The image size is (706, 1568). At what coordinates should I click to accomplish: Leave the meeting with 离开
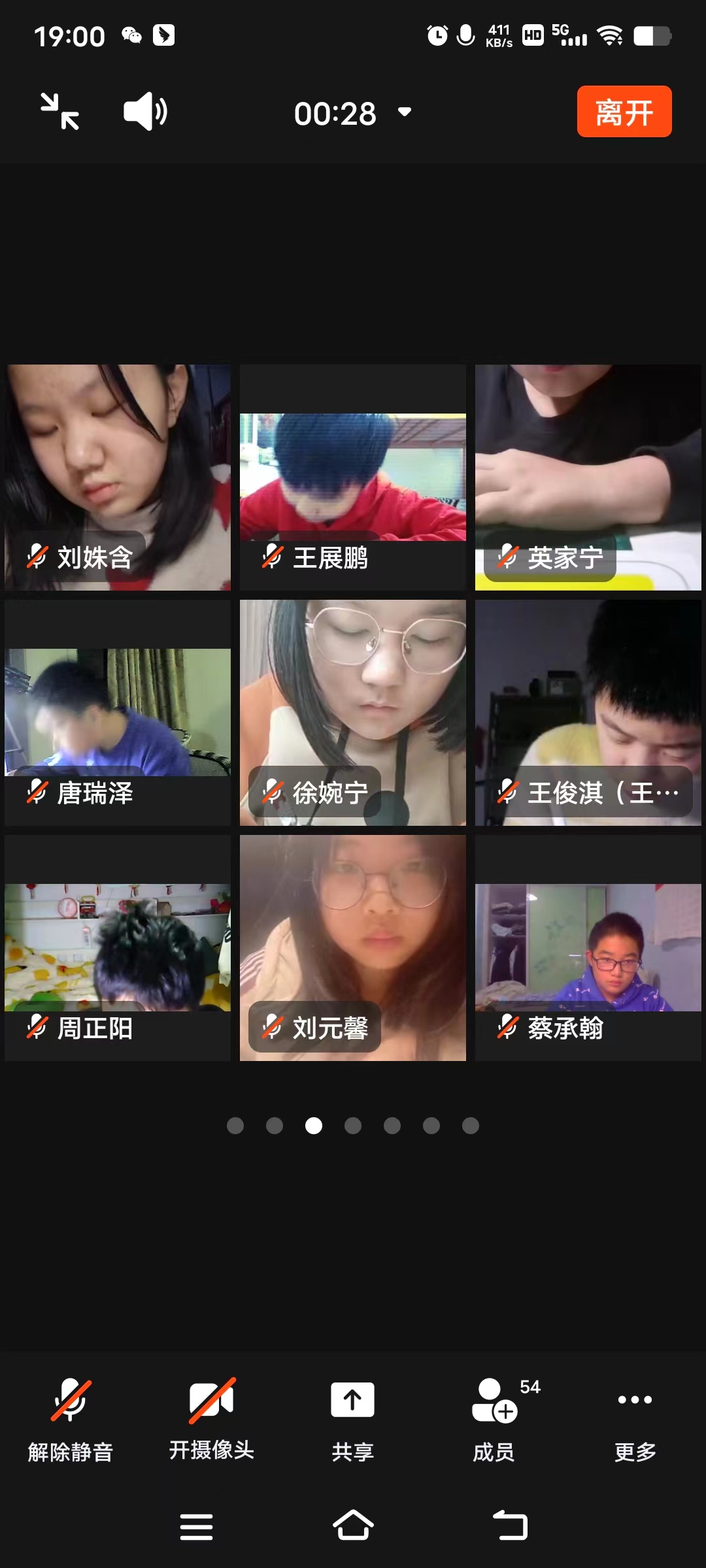click(624, 112)
